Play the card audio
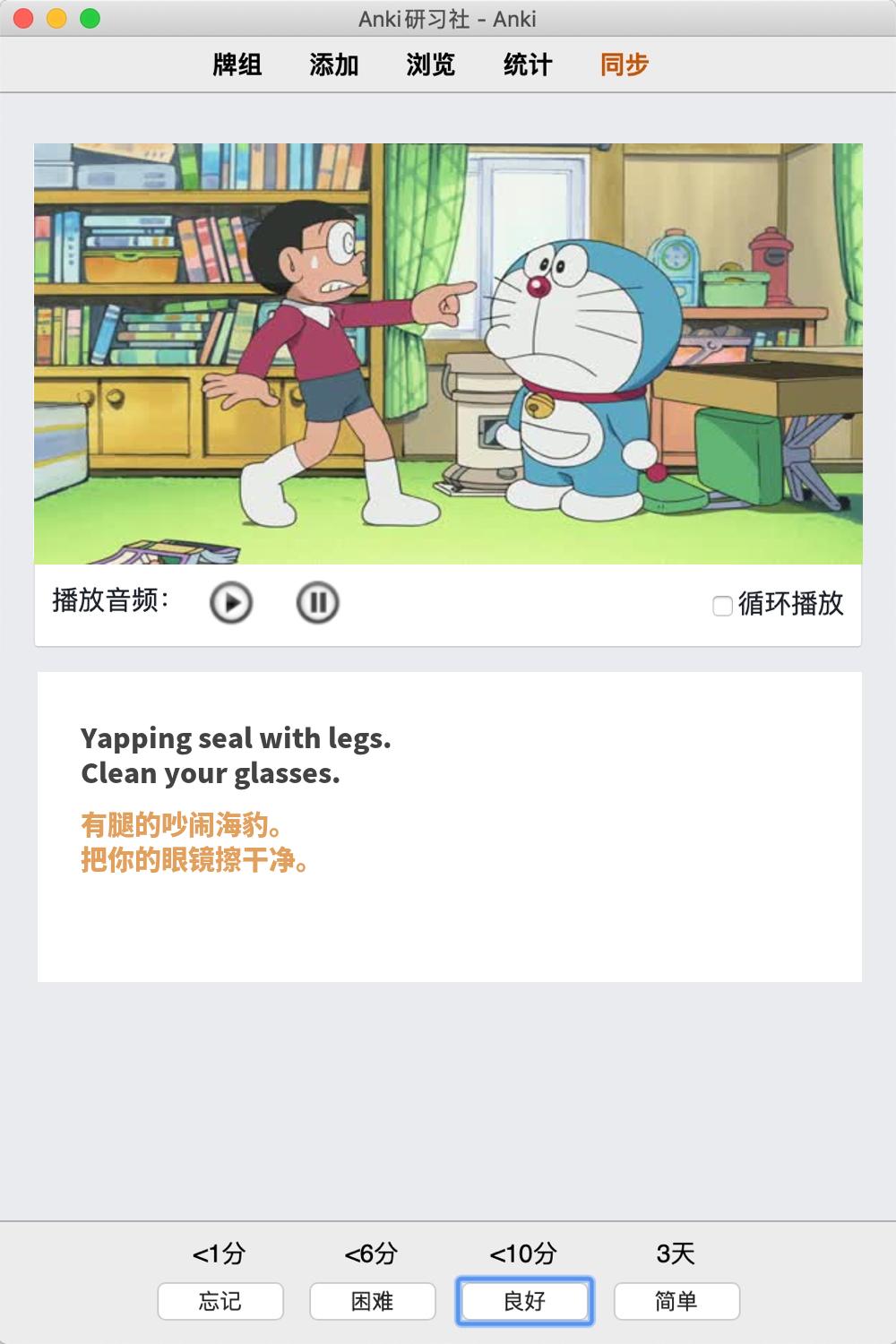This screenshot has width=896, height=1344. (x=231, y=603)
